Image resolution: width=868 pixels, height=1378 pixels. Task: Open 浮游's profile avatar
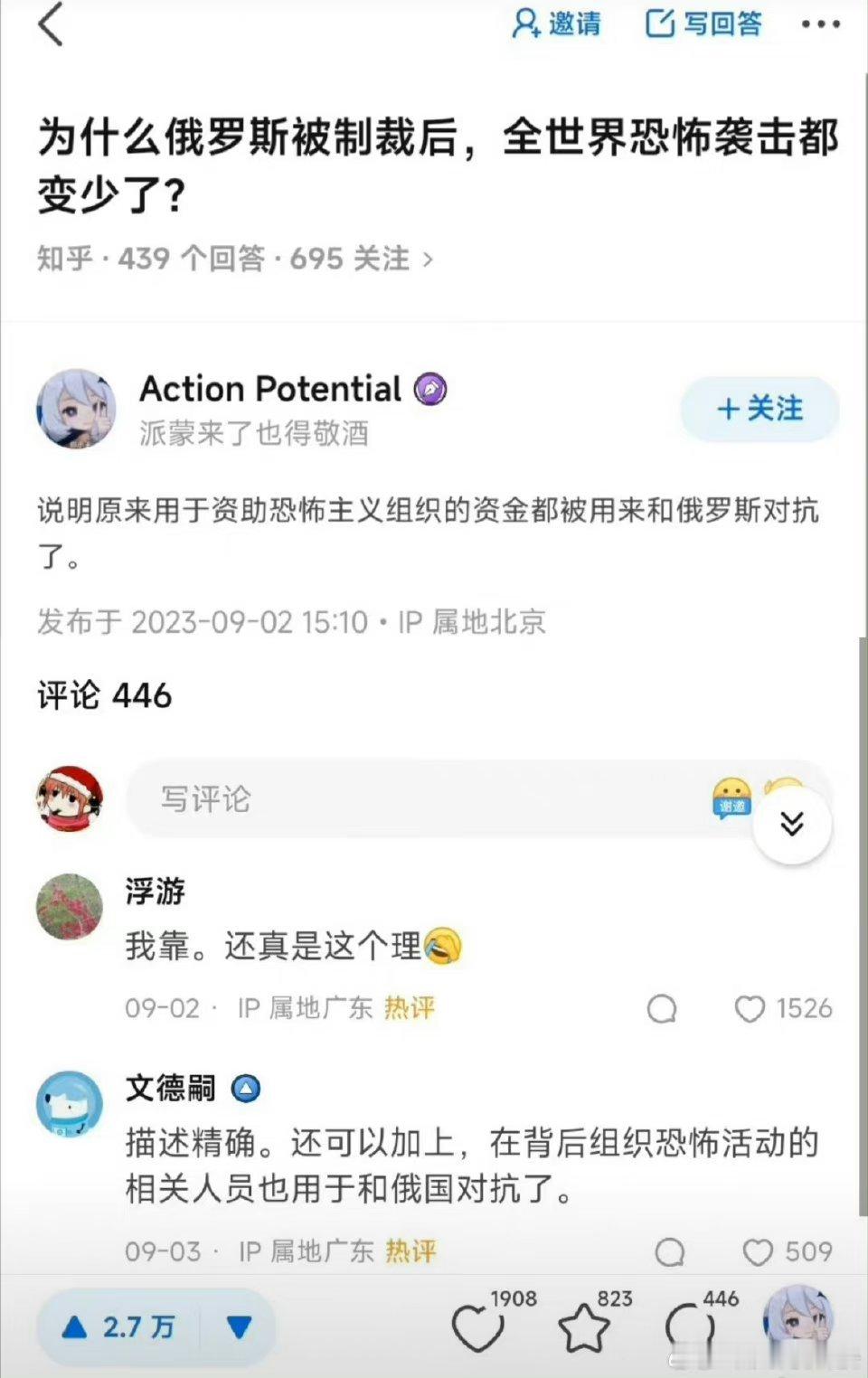70,907
